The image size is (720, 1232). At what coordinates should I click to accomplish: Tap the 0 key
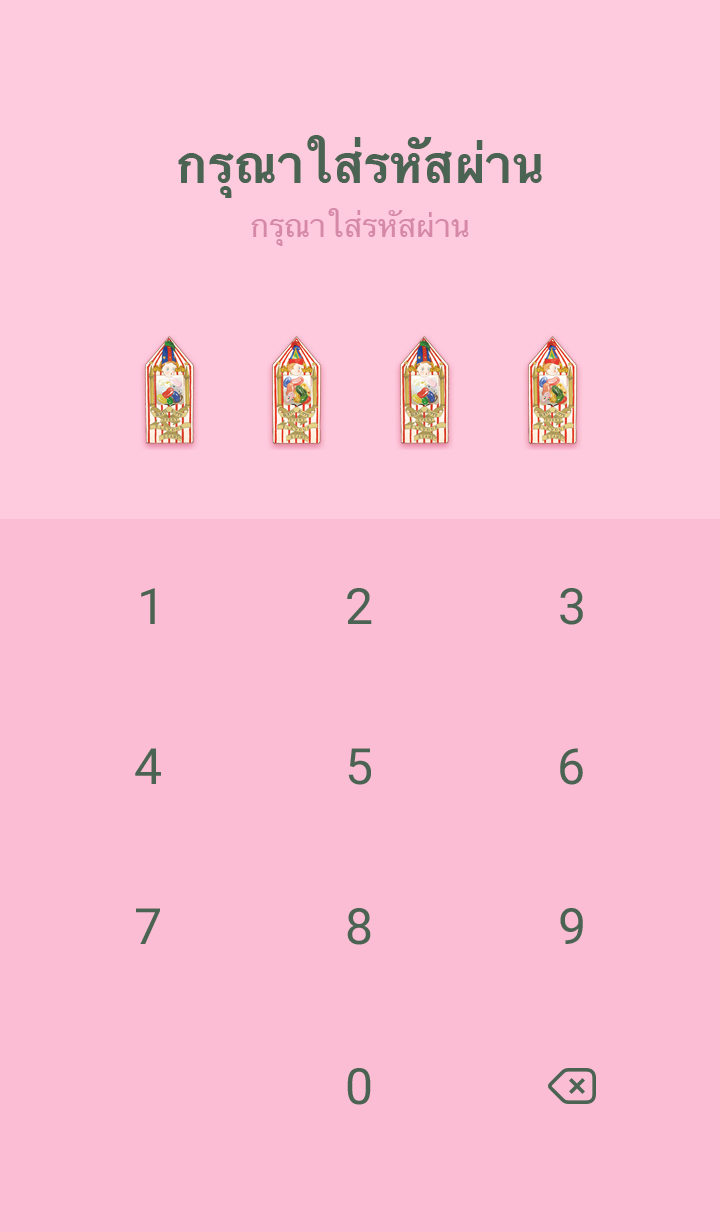coord(359,1087)
